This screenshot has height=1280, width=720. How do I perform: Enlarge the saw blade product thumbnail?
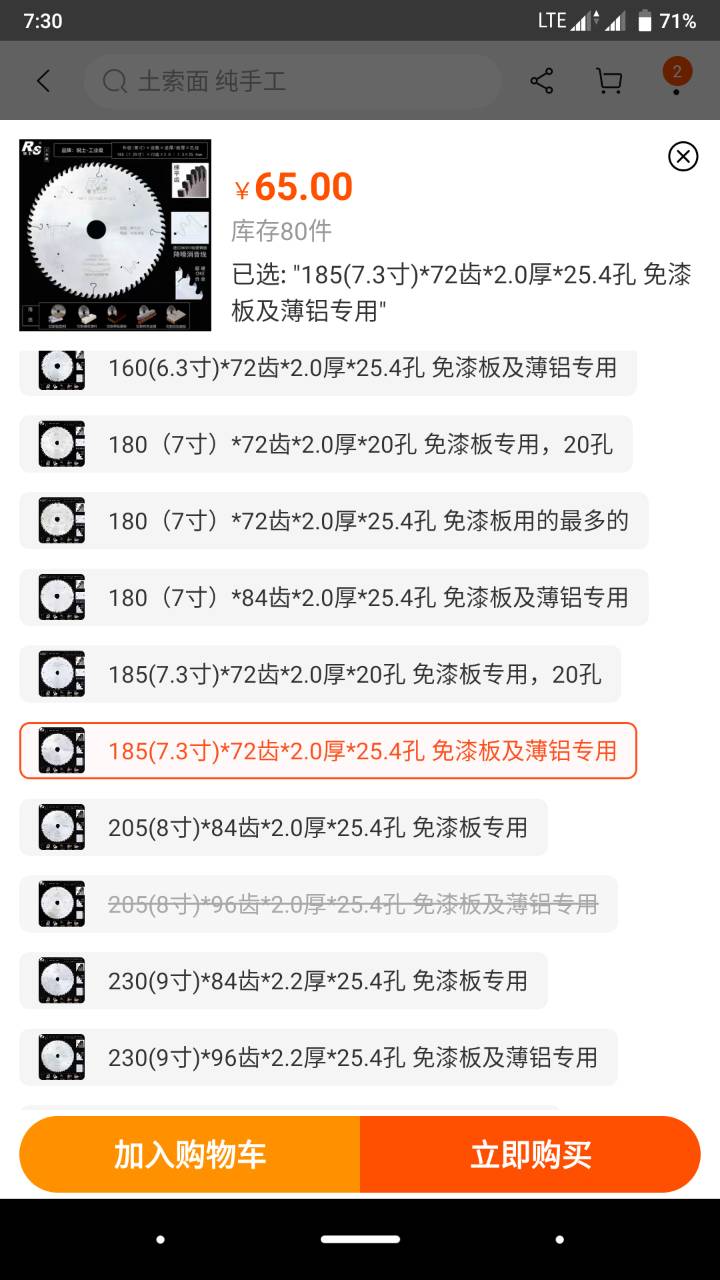tap(115, 235)
